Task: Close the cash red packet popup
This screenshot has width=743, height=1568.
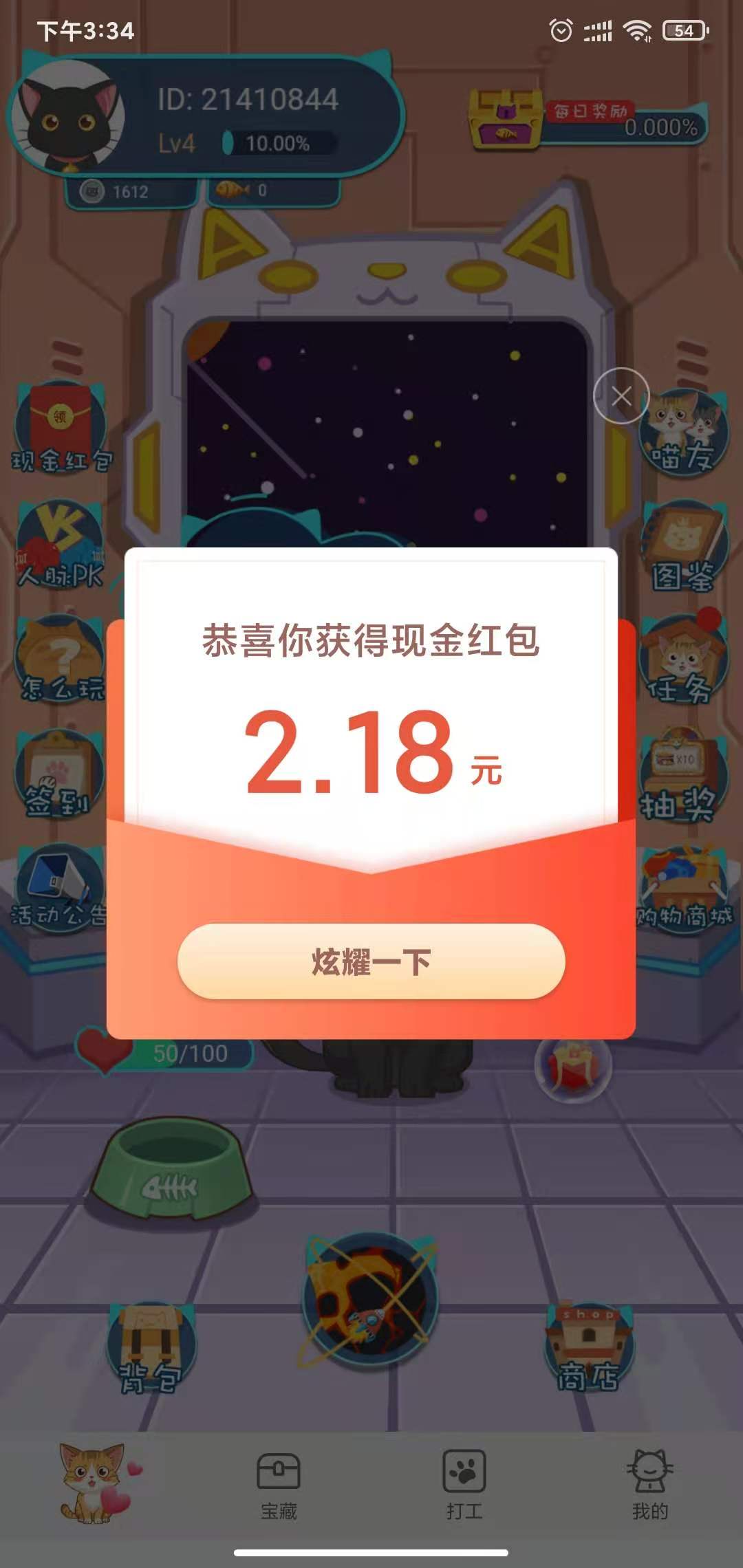Action: click(x=621, y=396)
